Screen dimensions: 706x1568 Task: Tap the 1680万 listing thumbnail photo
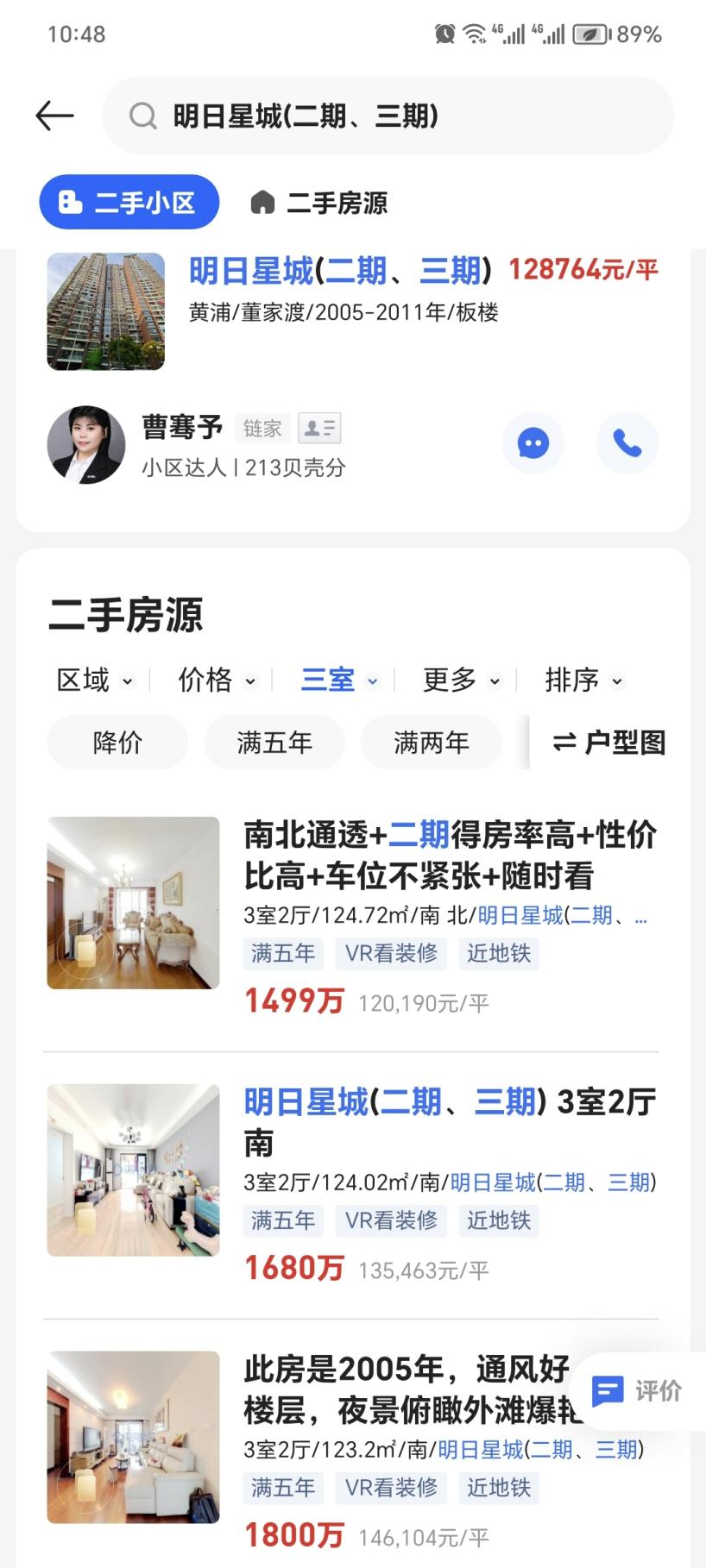click(131, 1171)
